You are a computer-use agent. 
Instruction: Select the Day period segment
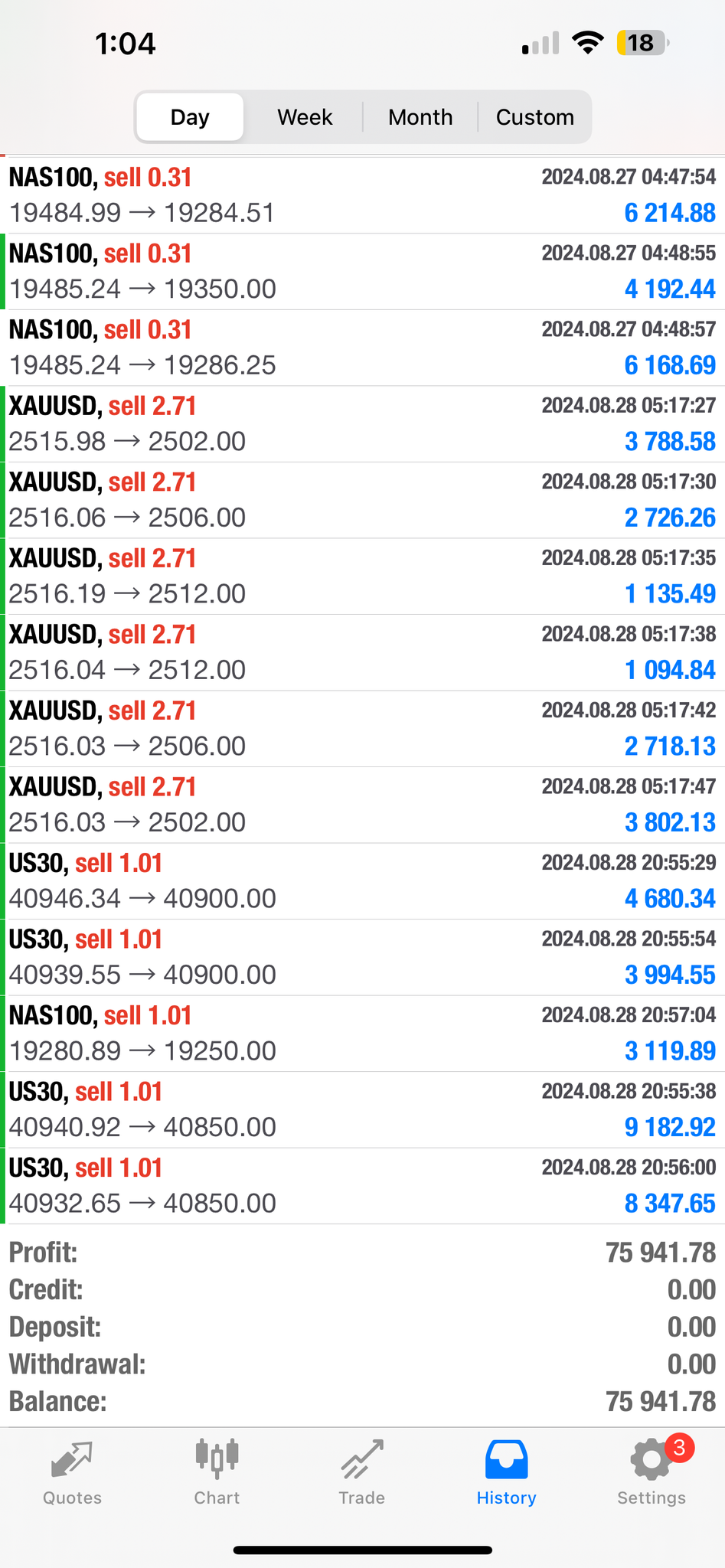[x=190, y=117]
